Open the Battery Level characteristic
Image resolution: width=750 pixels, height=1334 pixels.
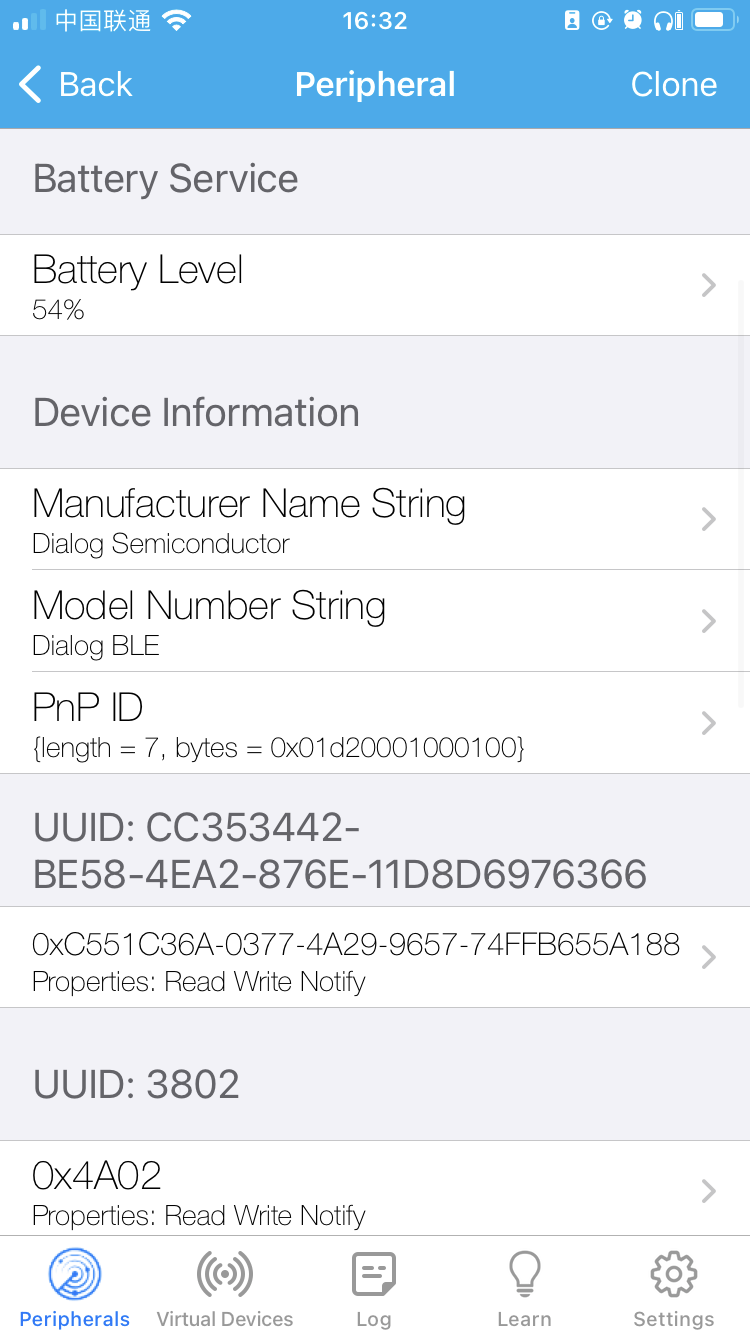point(375,285)
